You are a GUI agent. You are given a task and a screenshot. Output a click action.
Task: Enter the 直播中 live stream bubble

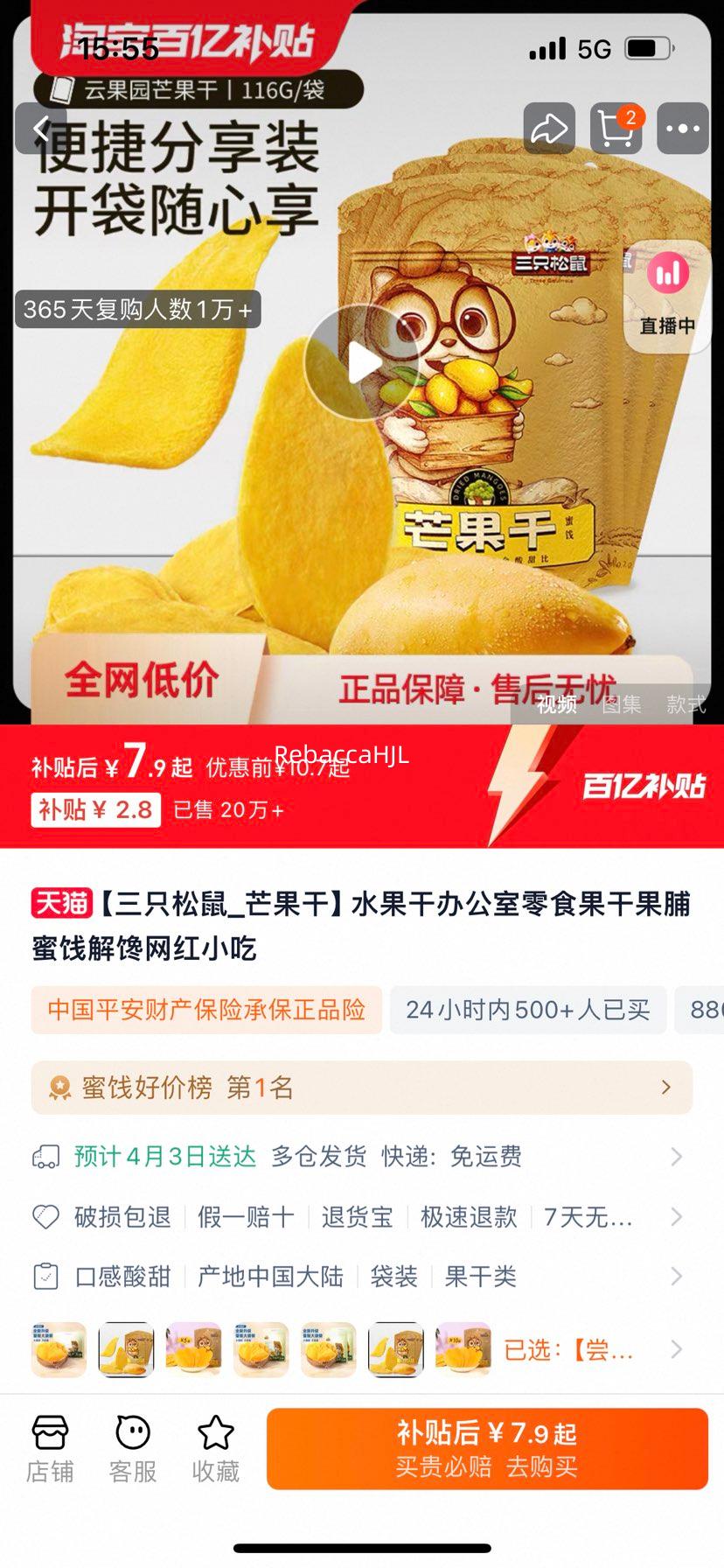coord(667,297)
